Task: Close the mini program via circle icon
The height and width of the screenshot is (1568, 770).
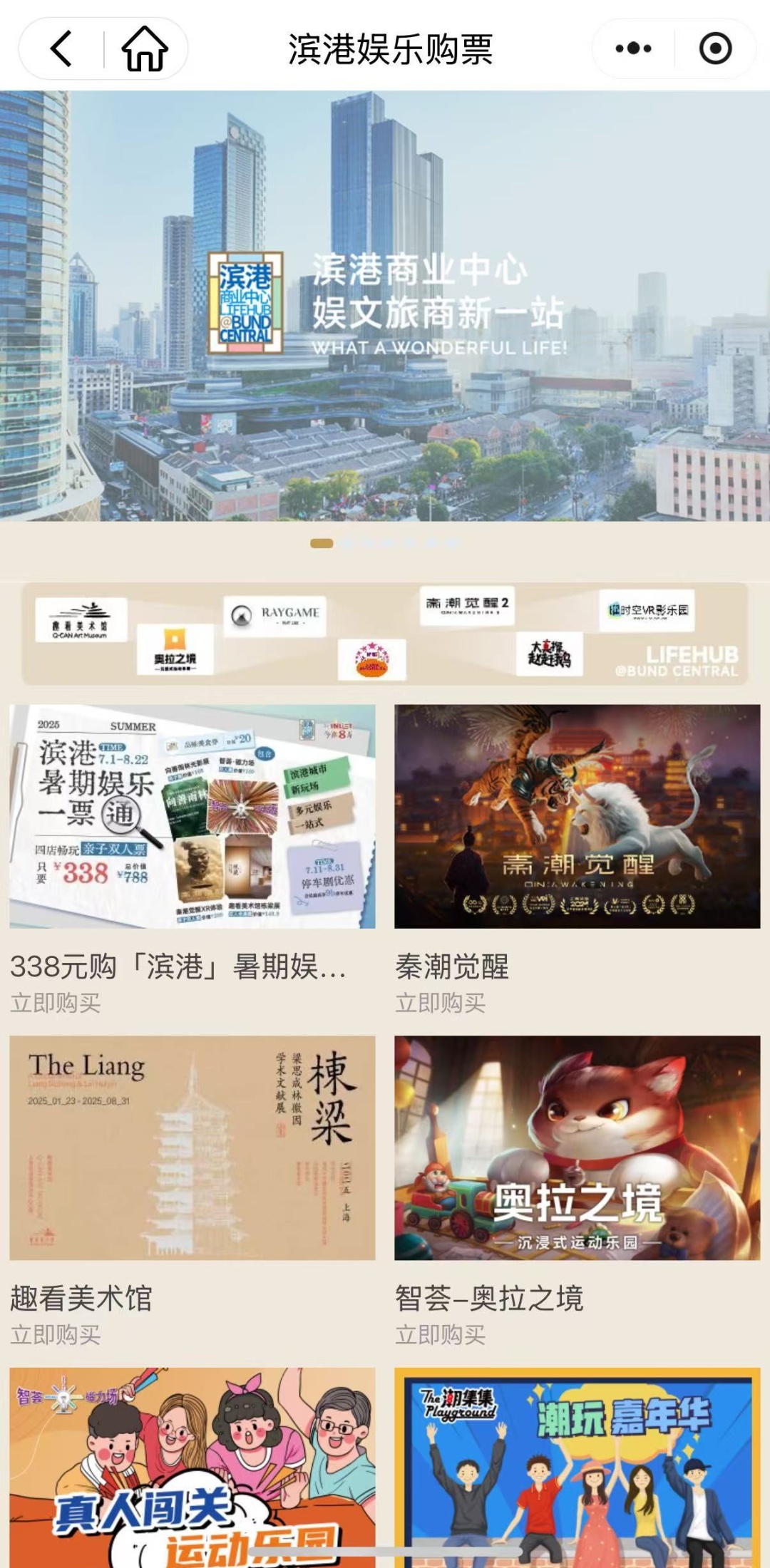Action: coord(715,48)
